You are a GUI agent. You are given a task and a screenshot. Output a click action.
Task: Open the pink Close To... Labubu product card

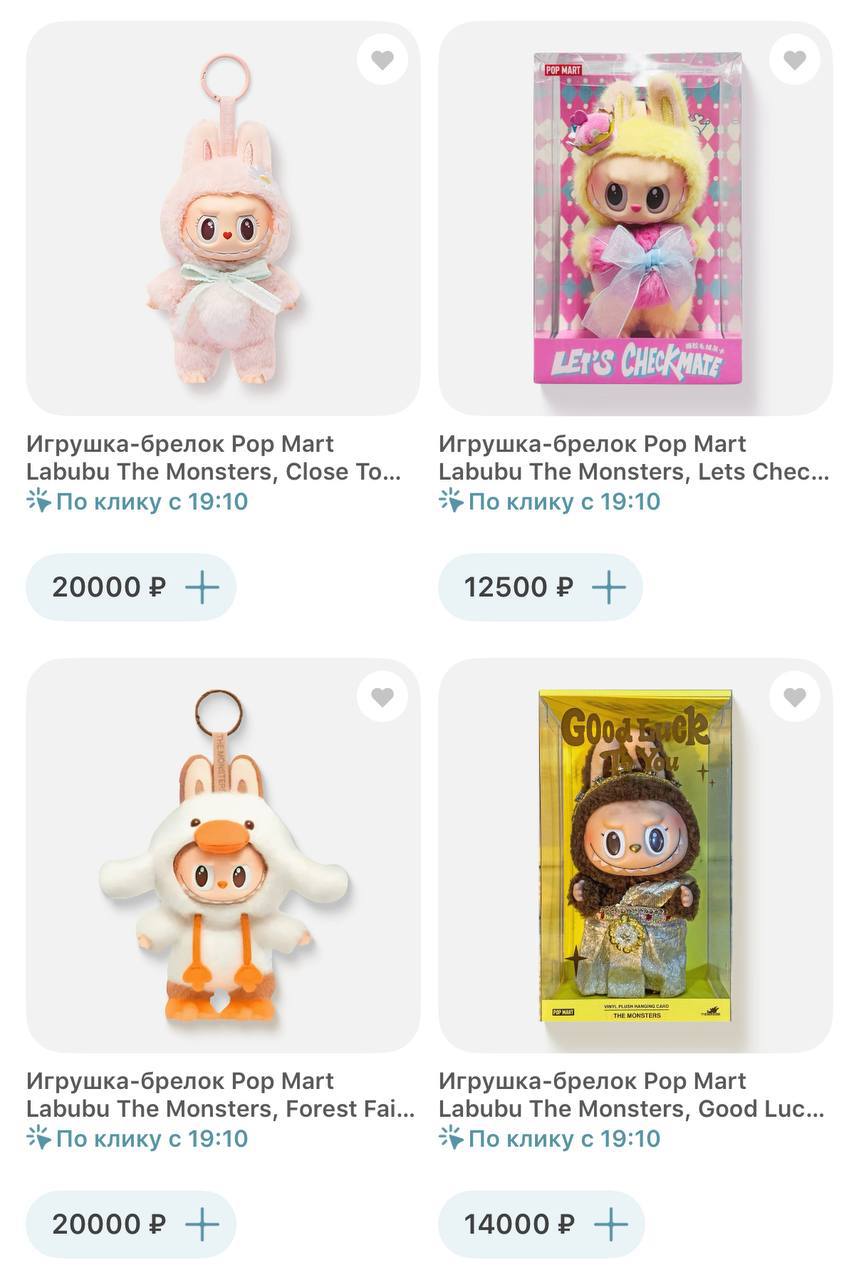[222, 220]
